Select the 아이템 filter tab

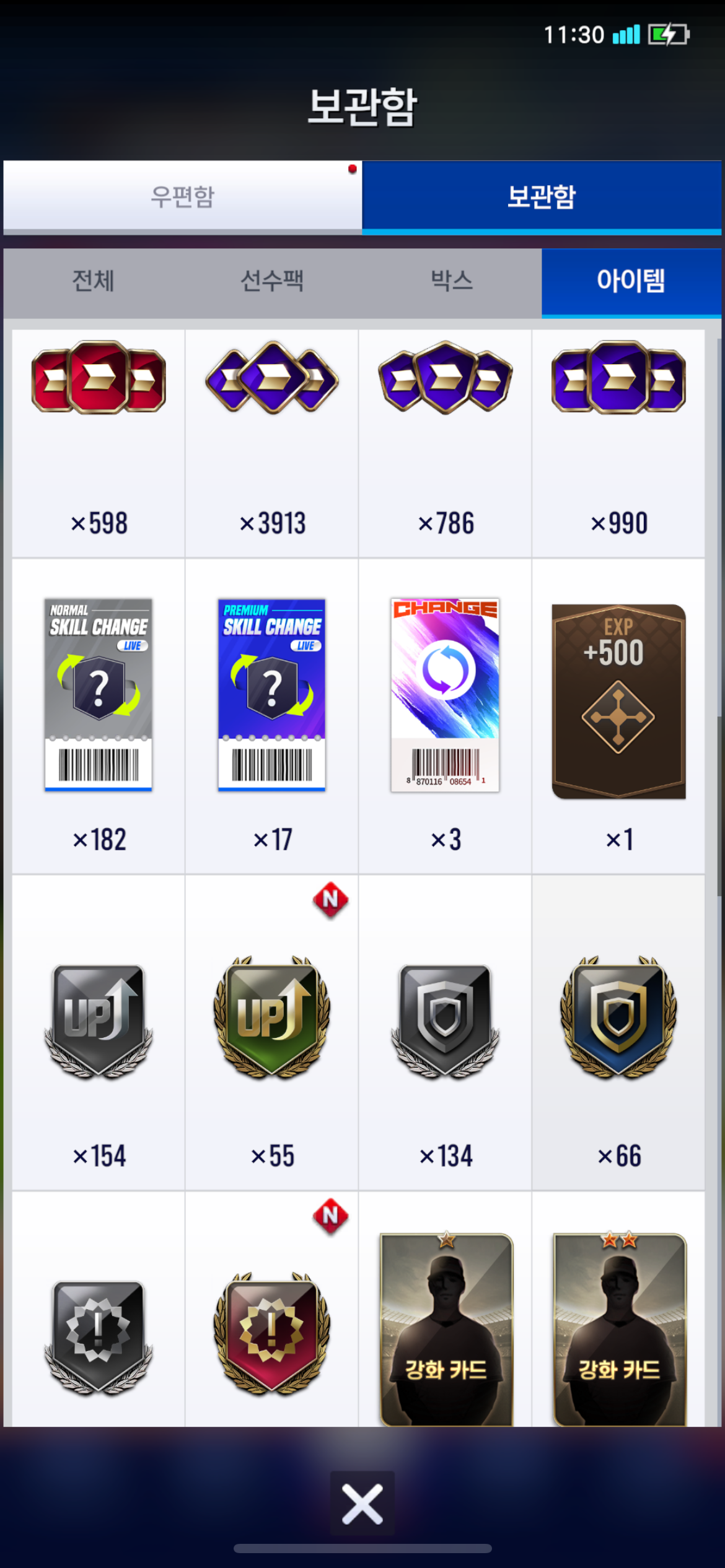631,282
